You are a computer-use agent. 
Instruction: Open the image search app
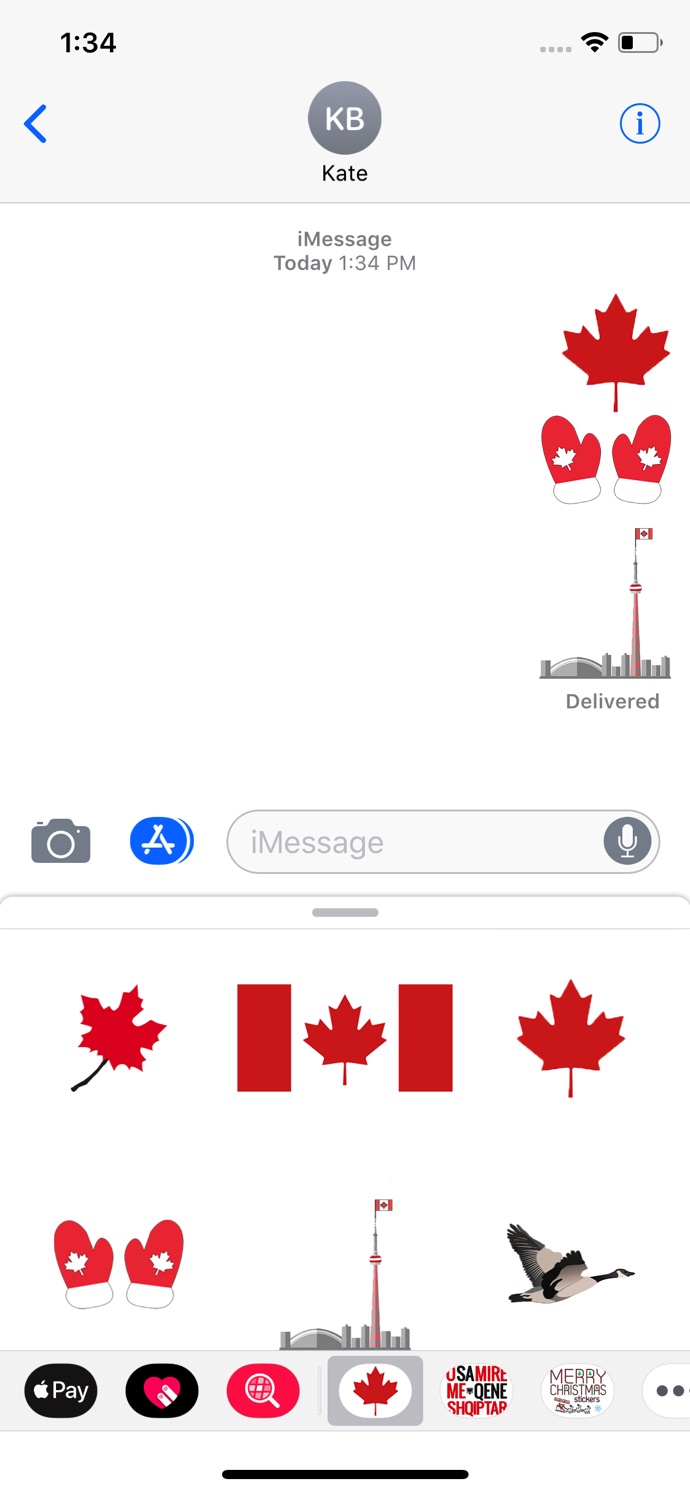click(x=263, y=1391)
